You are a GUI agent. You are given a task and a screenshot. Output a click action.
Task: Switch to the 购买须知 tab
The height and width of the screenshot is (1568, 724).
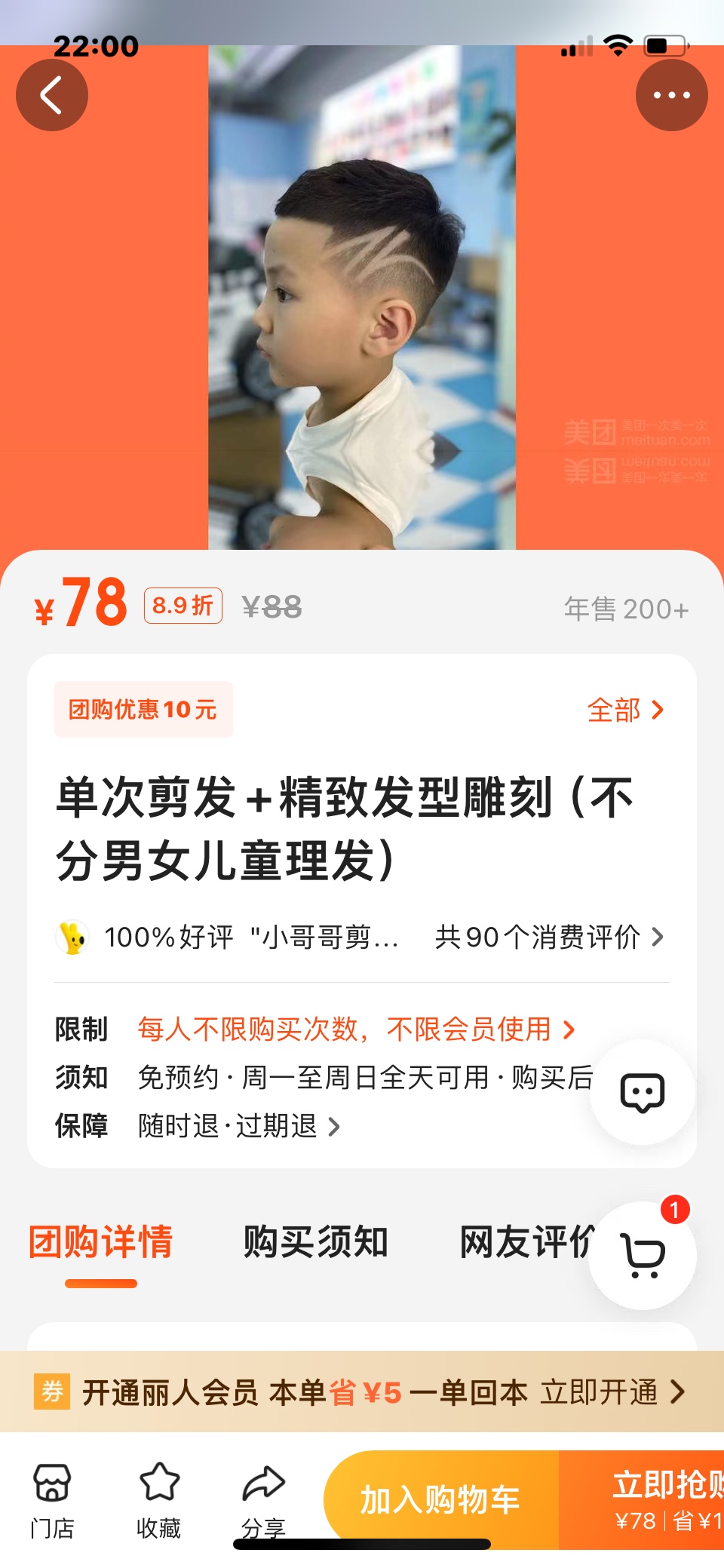click(x=315, y=1242)
